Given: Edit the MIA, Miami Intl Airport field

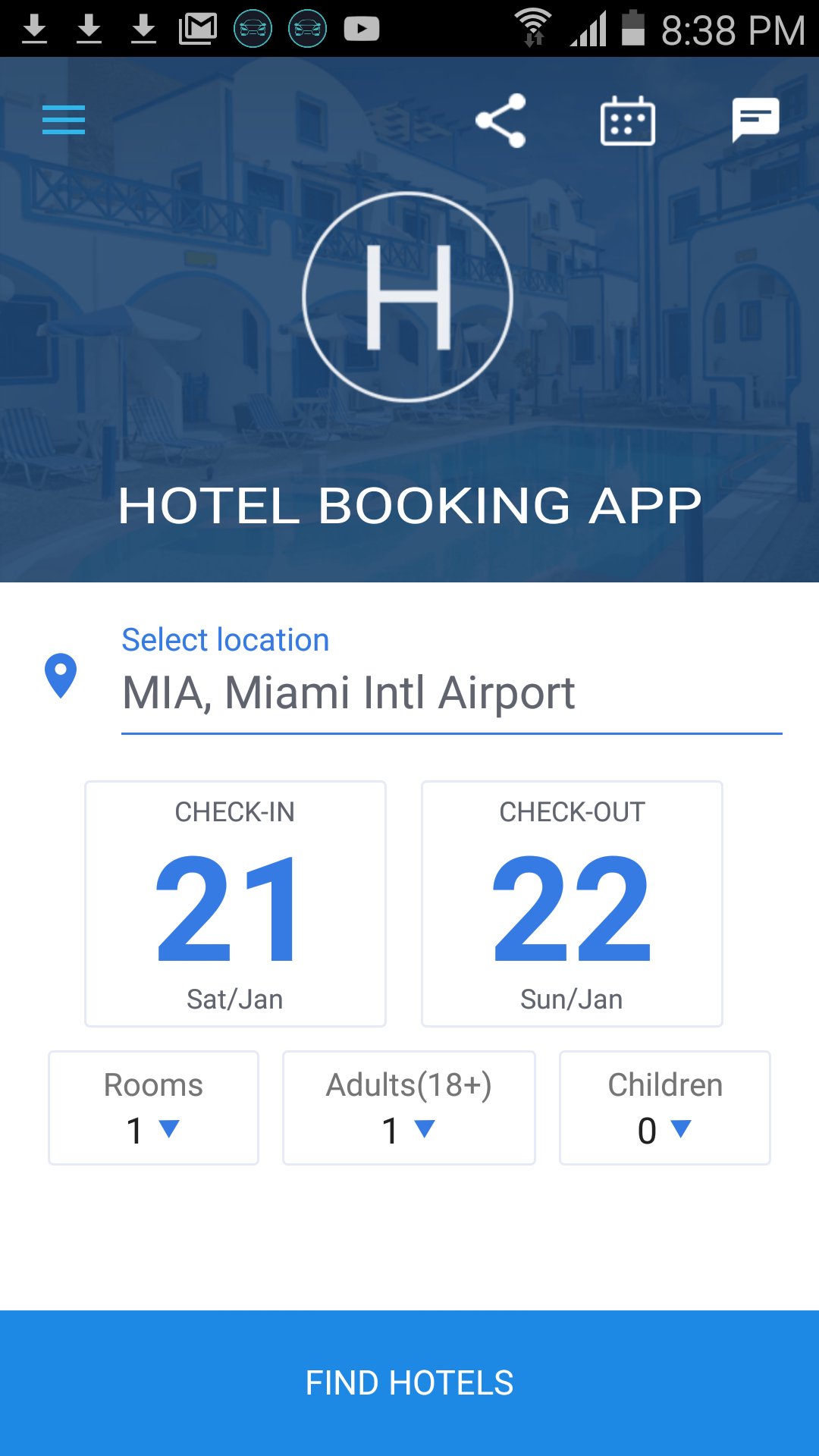Looking at the screenshot, I should pyautogui.click(x=349, y=692).
